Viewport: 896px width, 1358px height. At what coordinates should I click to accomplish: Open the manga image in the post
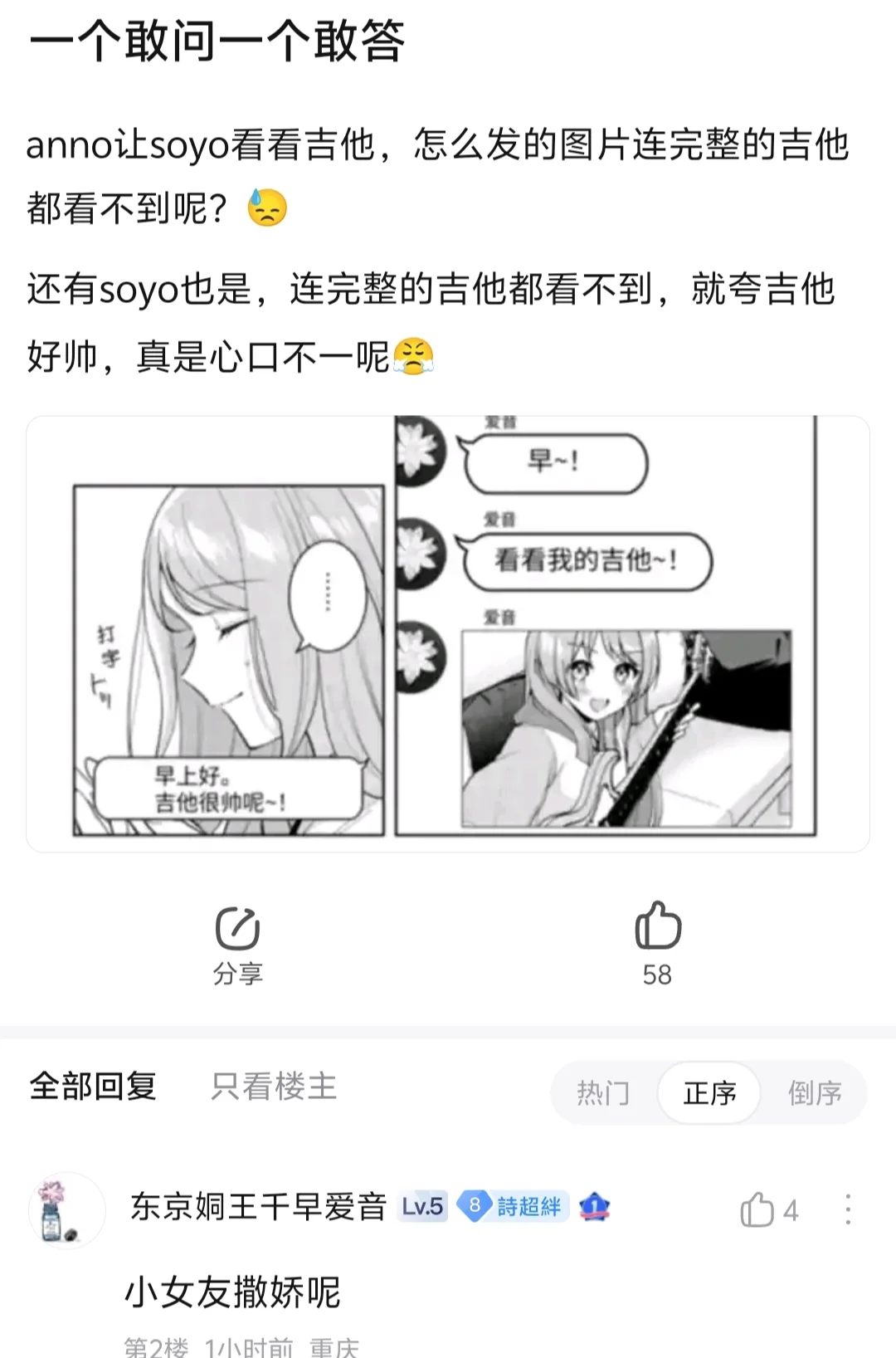click(x=447, y=633)
